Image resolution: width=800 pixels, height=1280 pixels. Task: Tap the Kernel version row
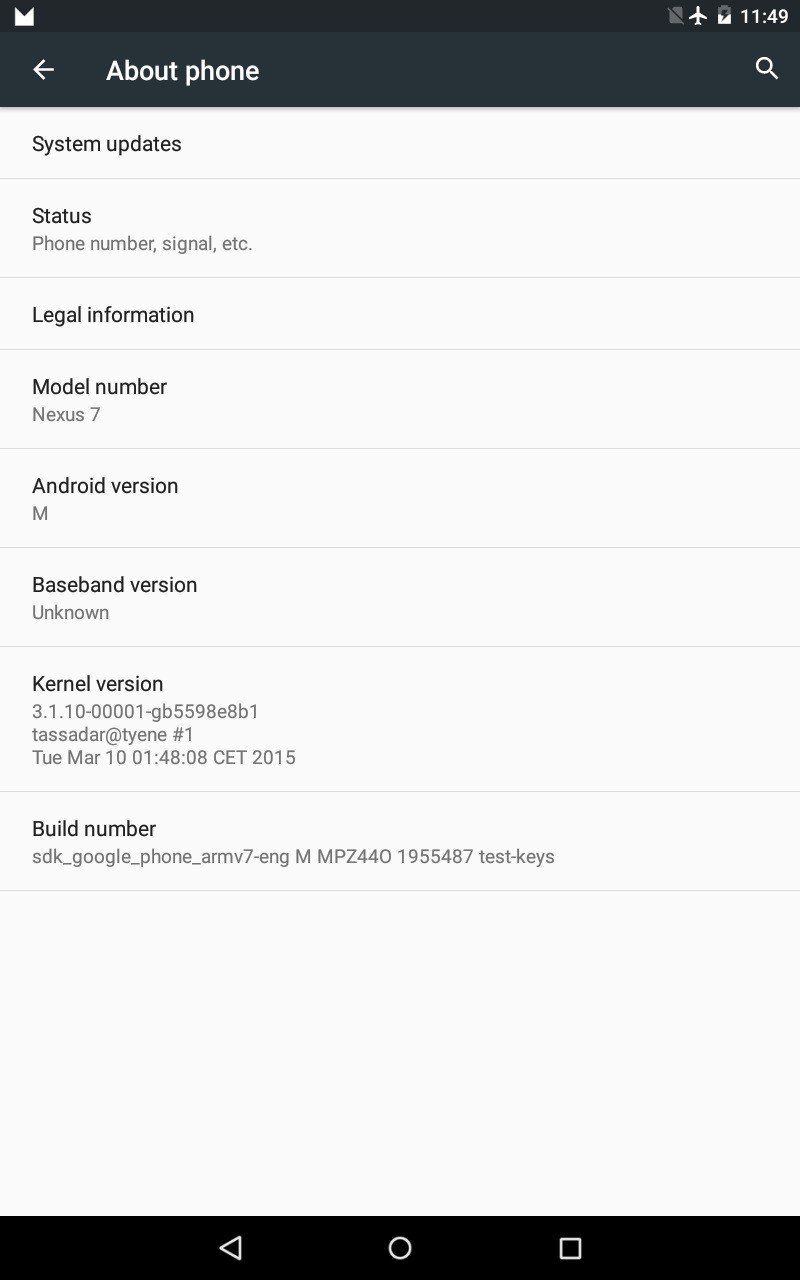point(400,720)
